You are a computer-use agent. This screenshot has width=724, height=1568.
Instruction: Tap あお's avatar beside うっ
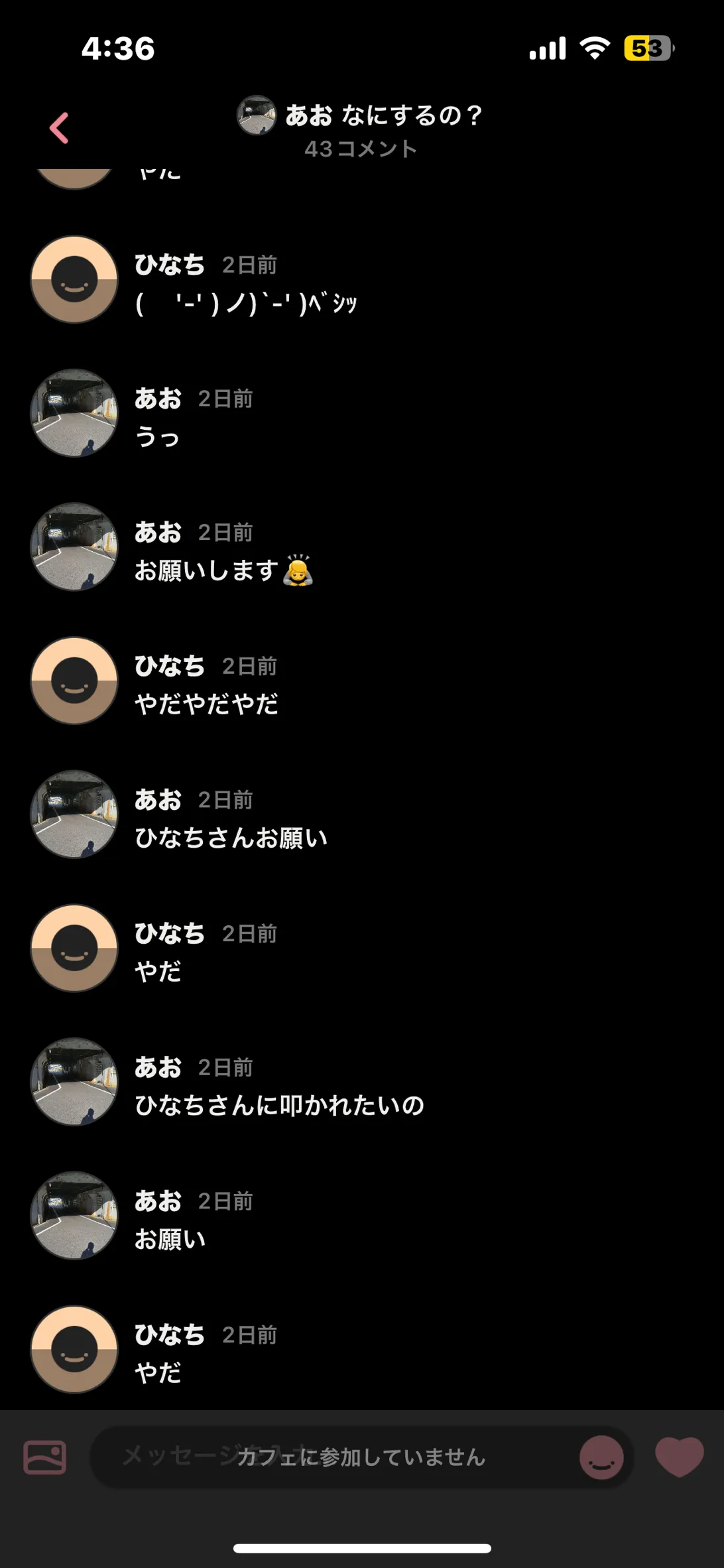point(74,413)
